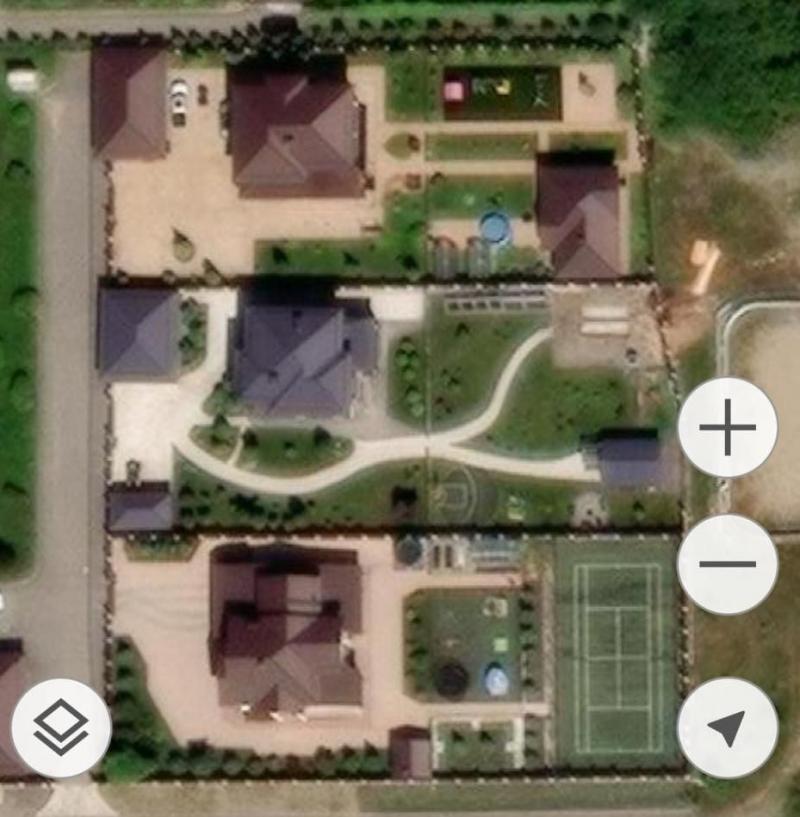Screen dimensions: 800x817
Task: Center map on my current location
Action: click(727, 728)
